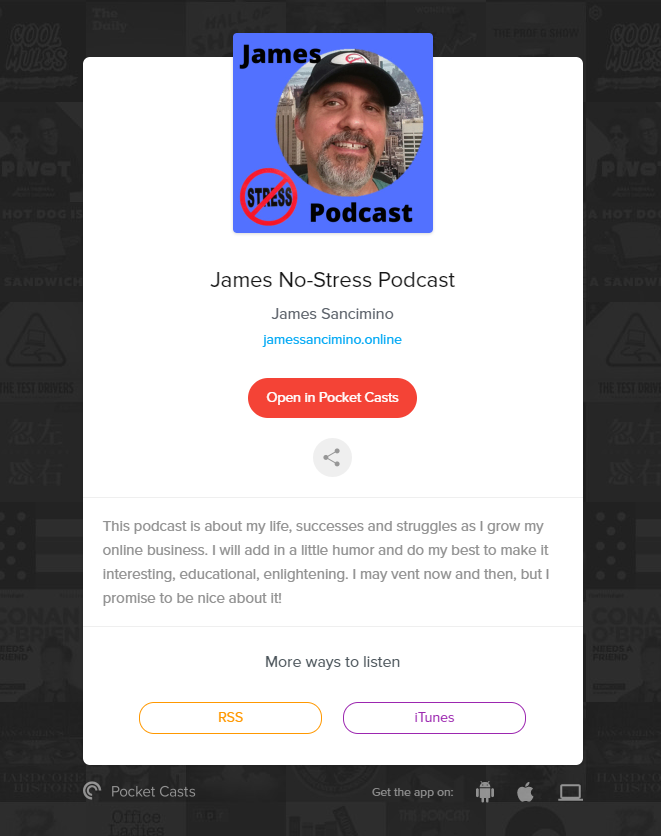Open the podcast in Pocket Casts
This screenshot has width=661, height=836.
pyautogui.click(x=332, y=398)
